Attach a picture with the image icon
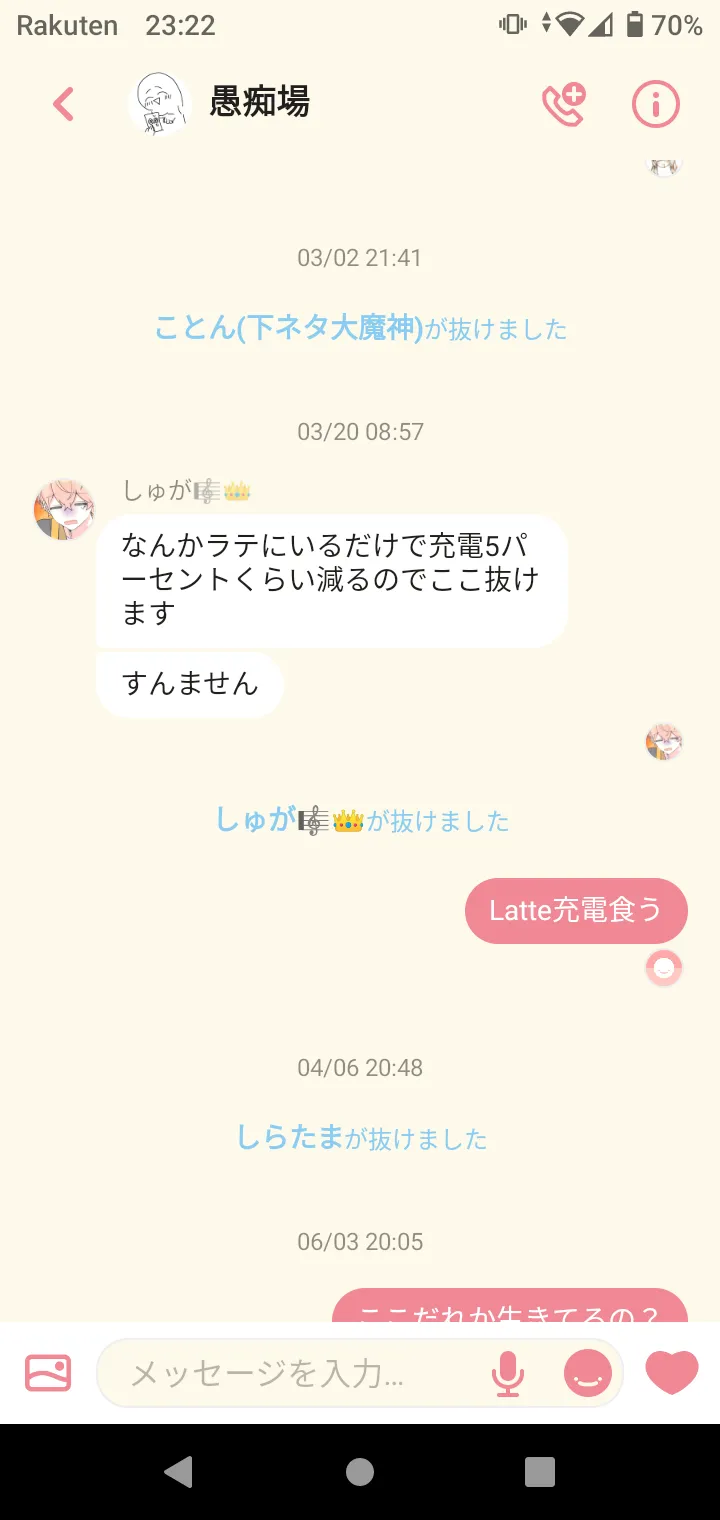This screenshot has width=720, height=1520. pos(48,1373)
